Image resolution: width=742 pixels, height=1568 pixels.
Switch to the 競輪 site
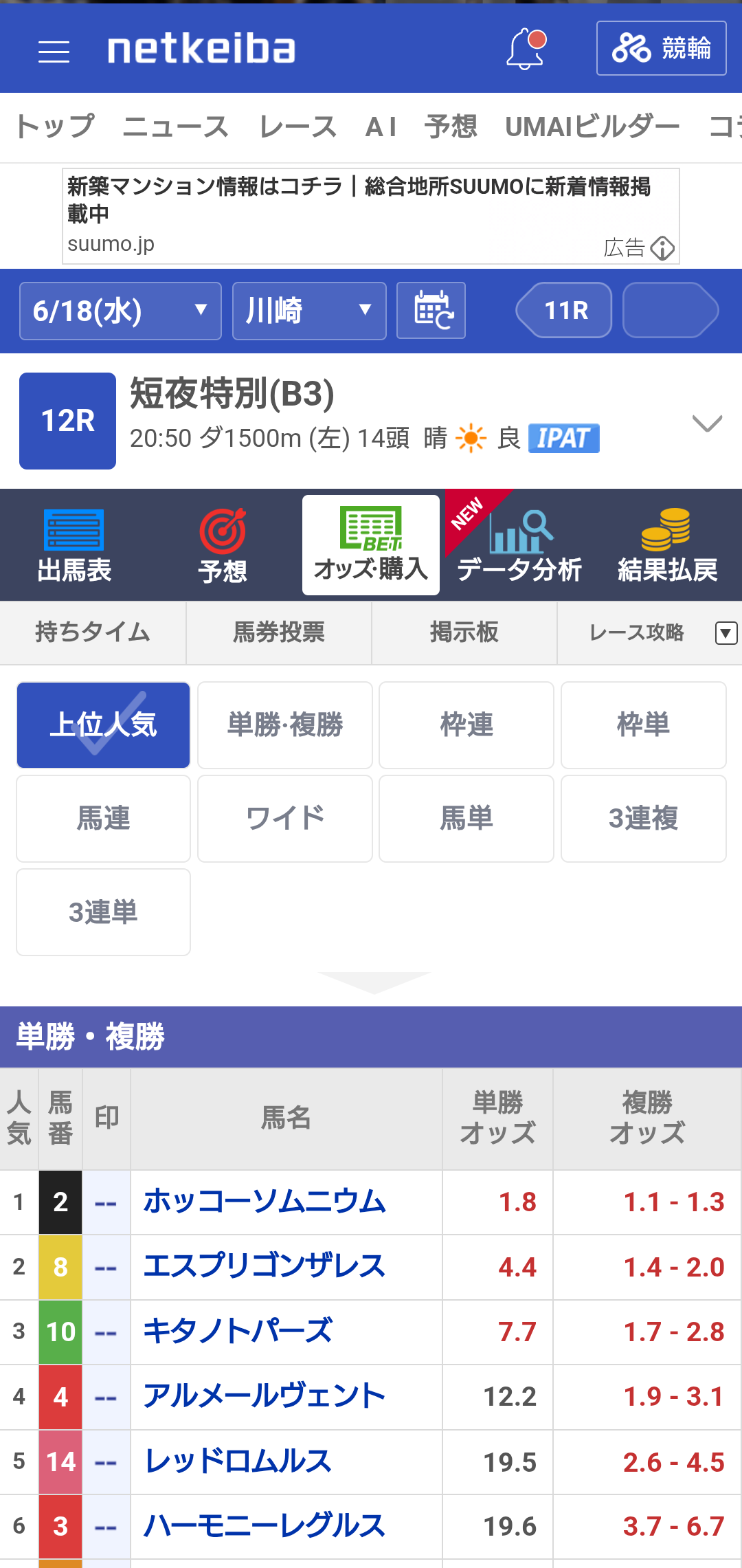click(x=661, y=48)
